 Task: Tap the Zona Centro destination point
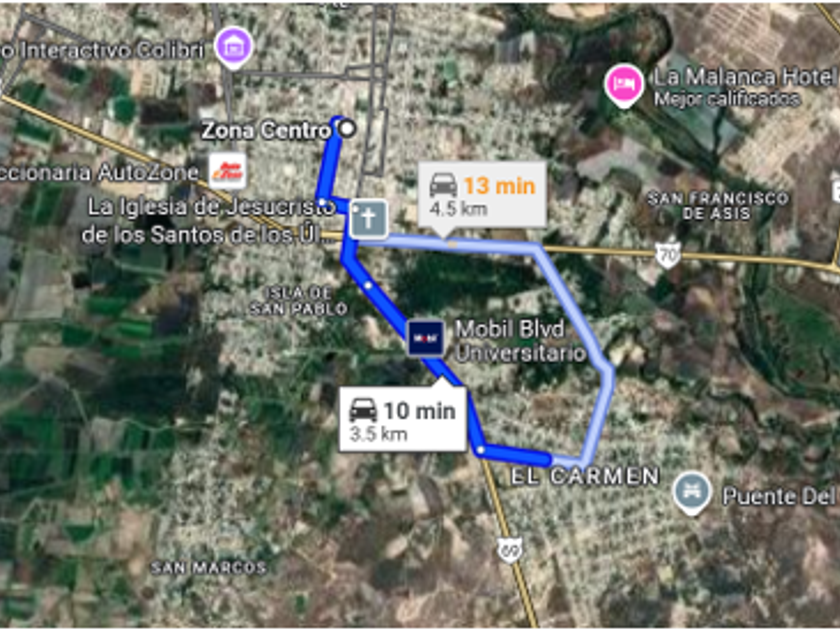tap(347, 128)
